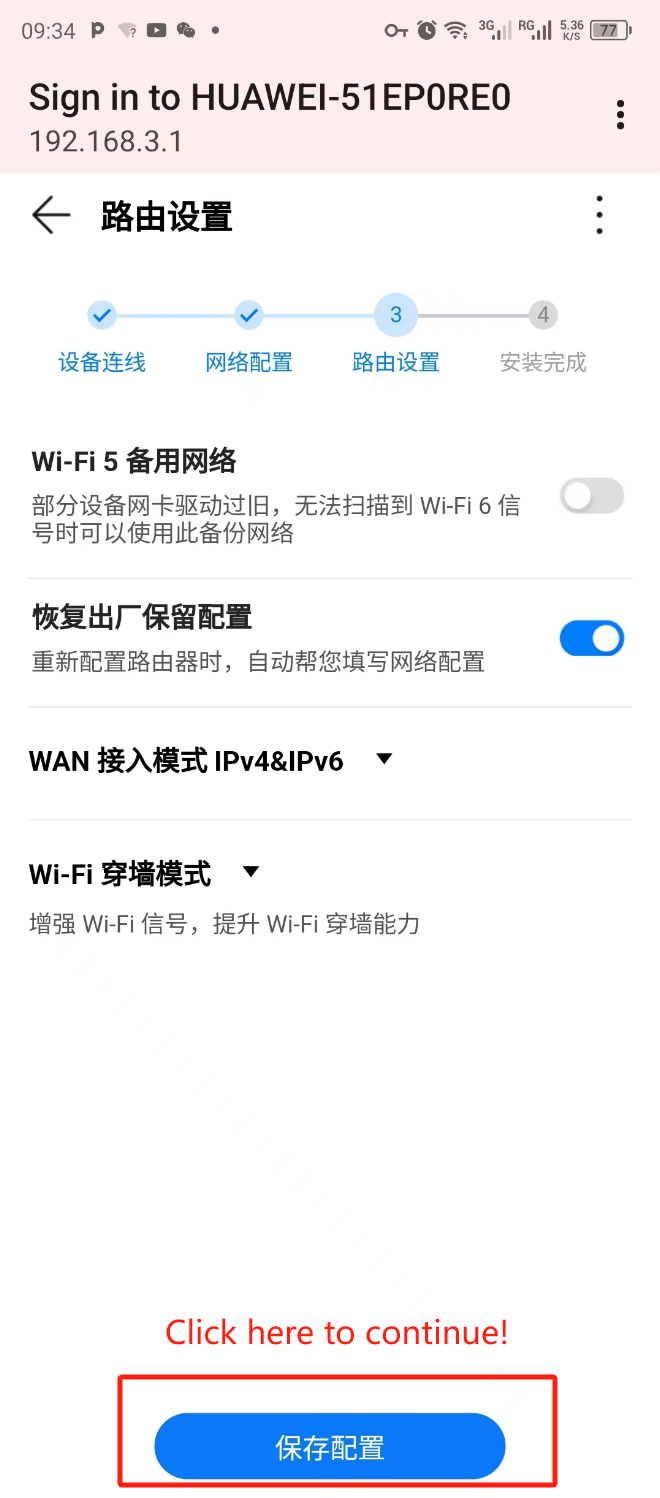Go back from 路由设置 page

pos(51,215)
